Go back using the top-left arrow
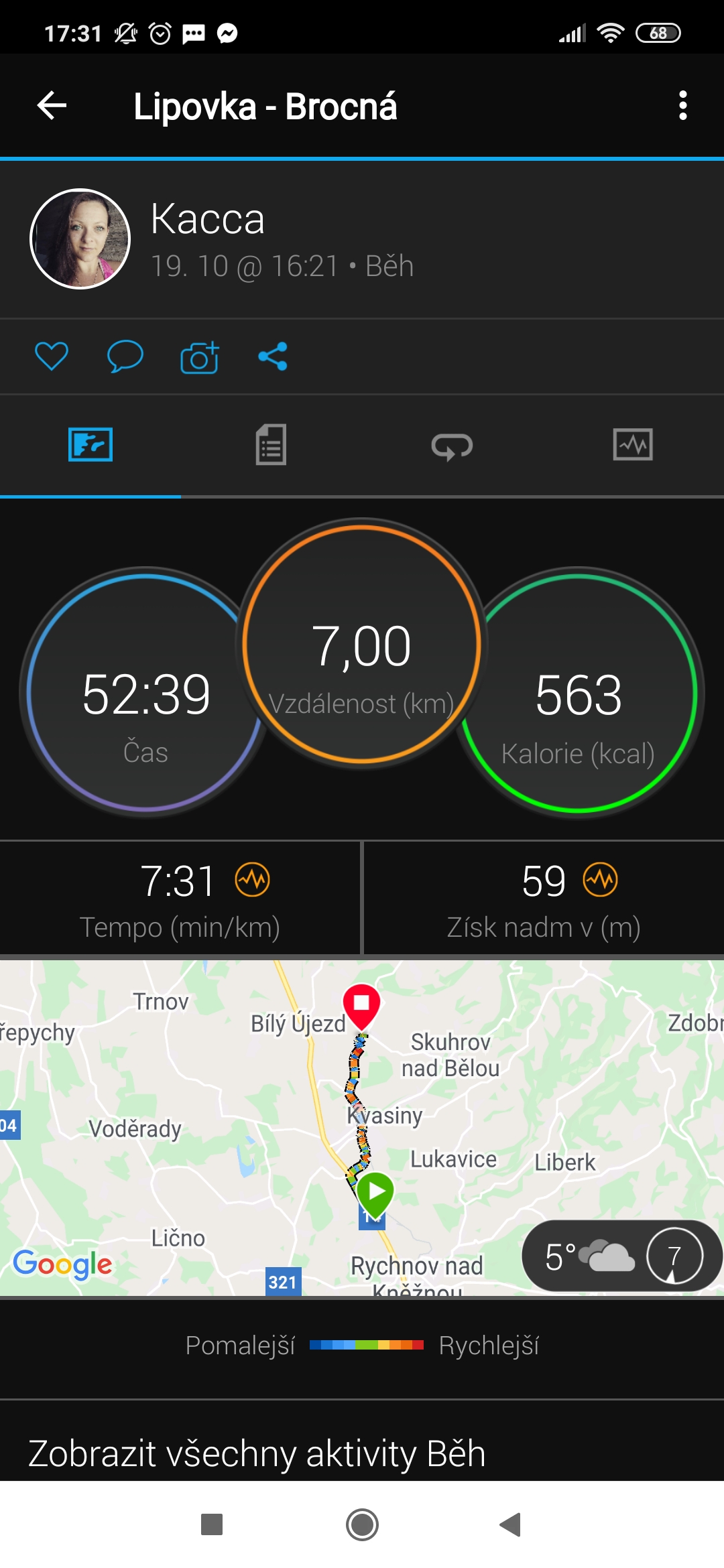724x1568 pixels. click(x=52, y=106)
